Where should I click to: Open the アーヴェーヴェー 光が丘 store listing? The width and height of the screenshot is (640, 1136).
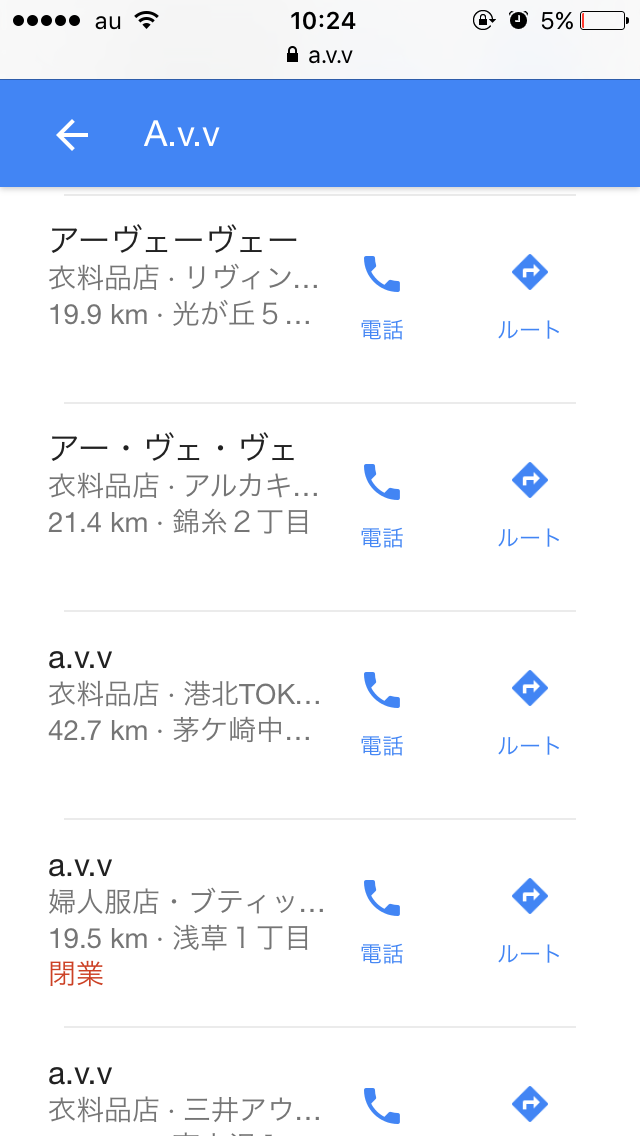point(184,277)
